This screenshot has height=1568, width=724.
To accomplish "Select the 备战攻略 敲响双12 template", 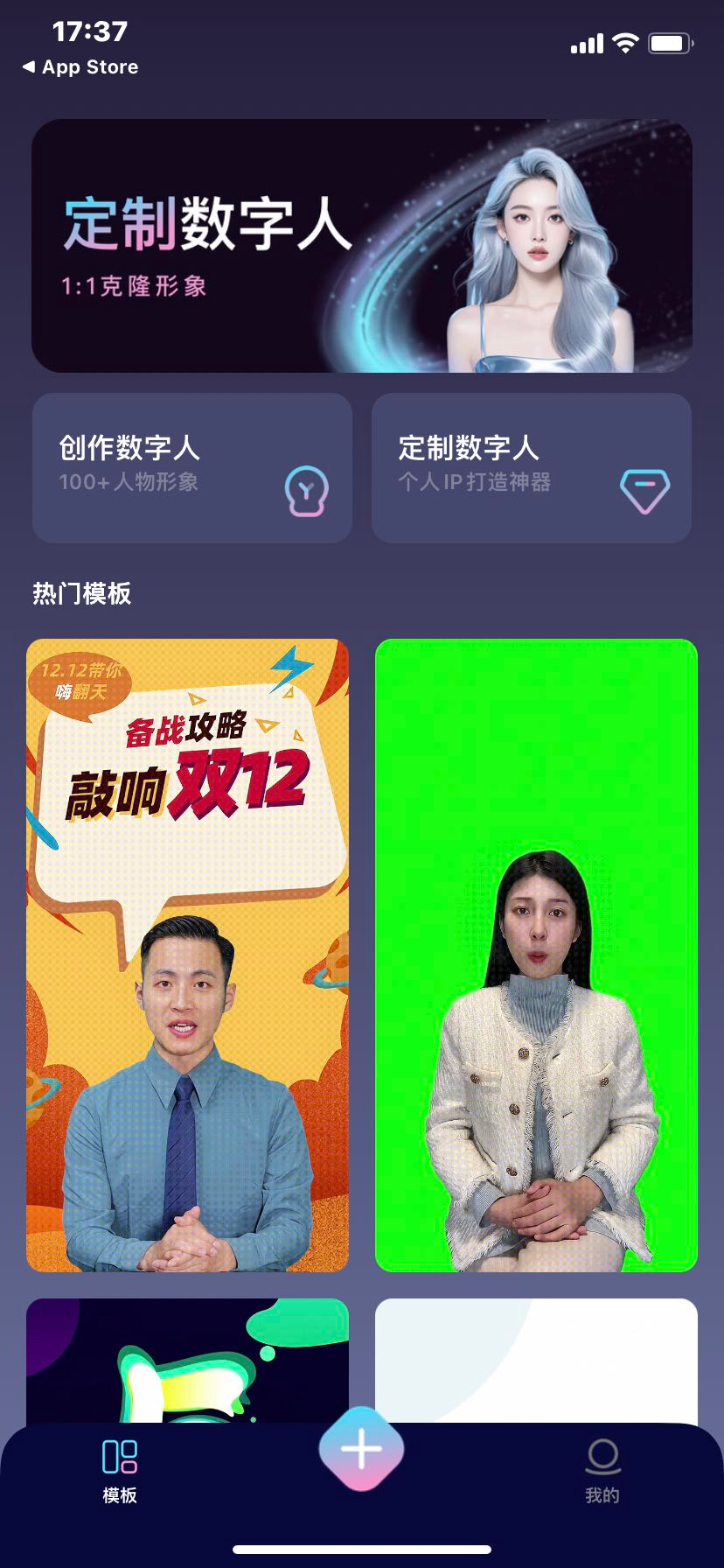I will pyautogui.click(x=187, y=955).
